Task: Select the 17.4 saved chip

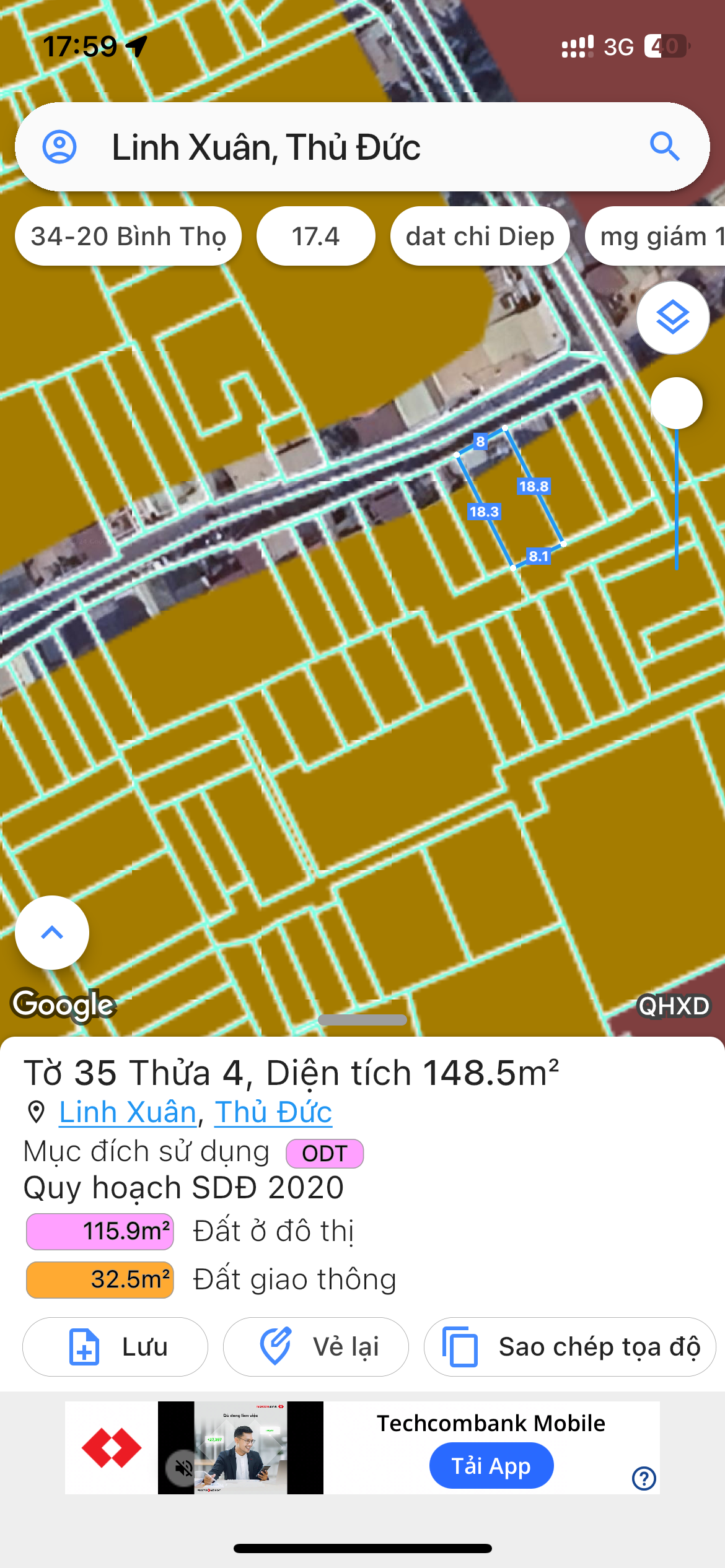Action: point(316,236)
